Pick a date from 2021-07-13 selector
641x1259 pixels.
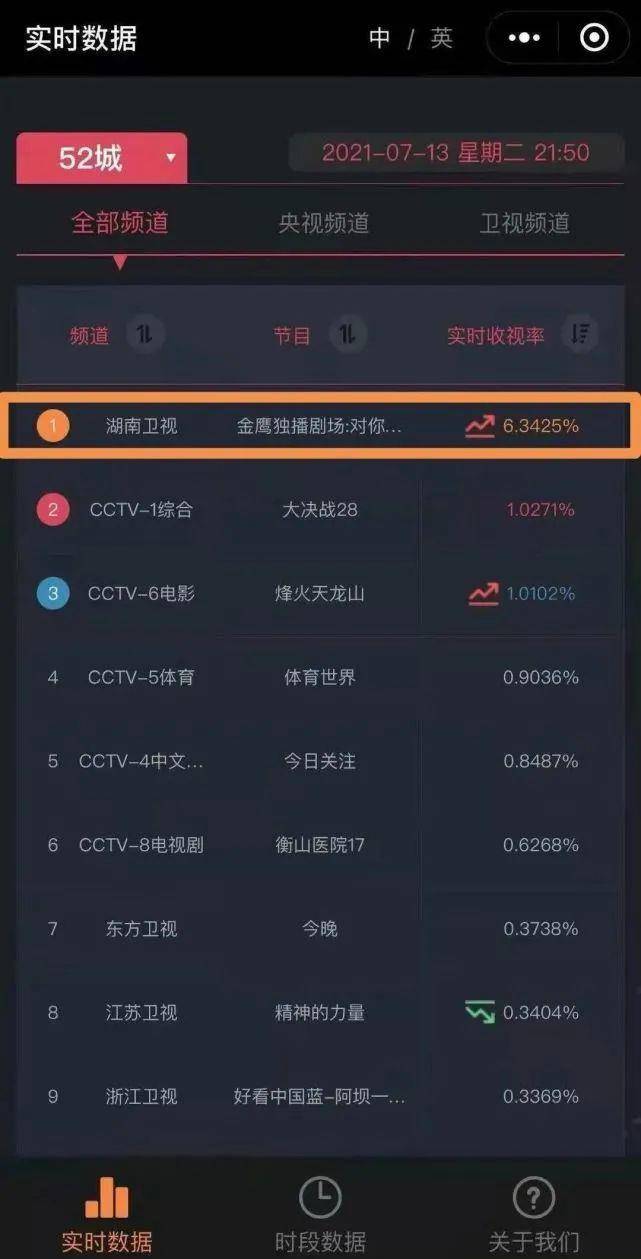455,153
